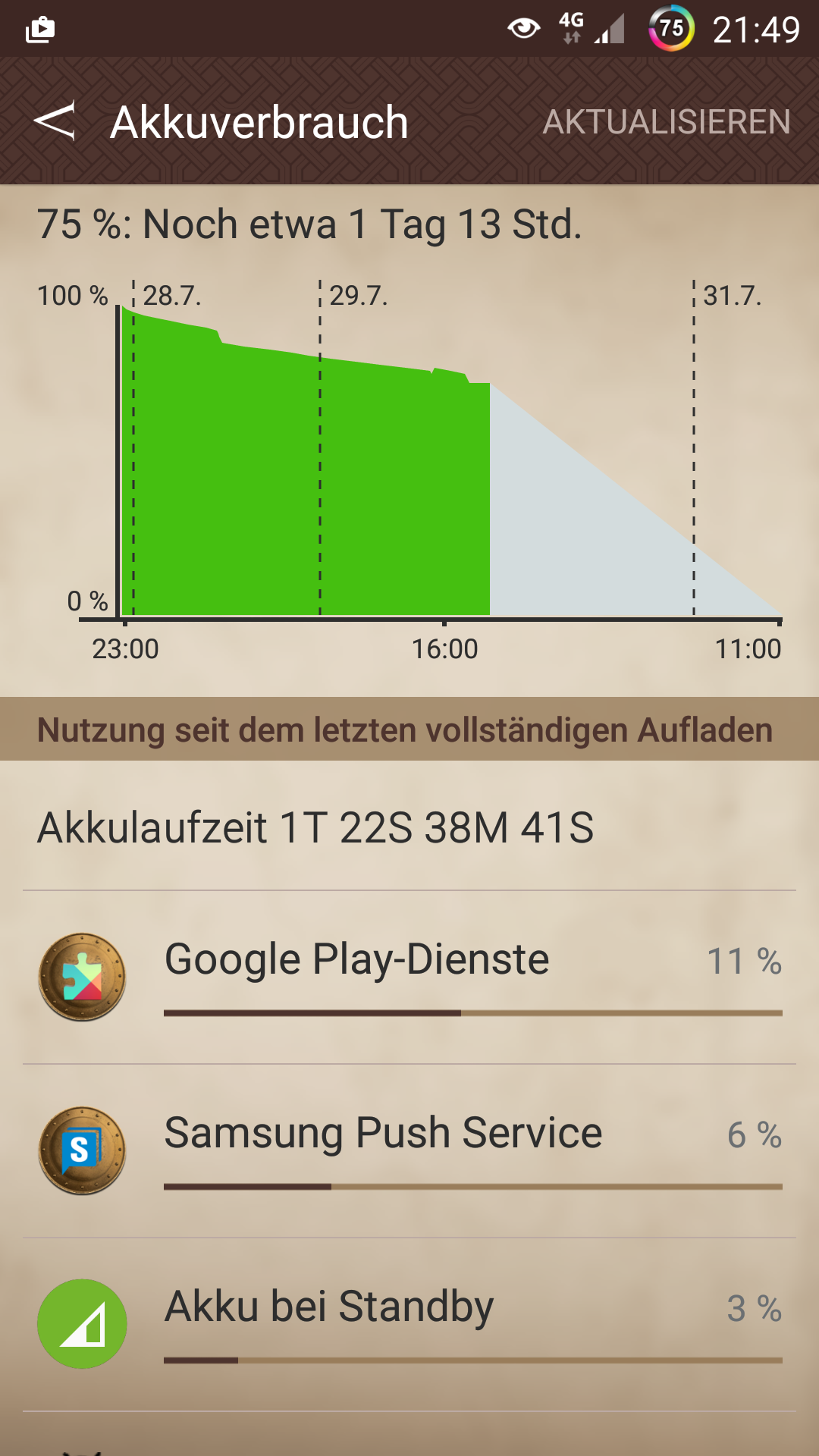This screenshot has width=819, height=1456.
Task: Open Google Play-Dienste battery details
Action: click(x=409, y=977)
